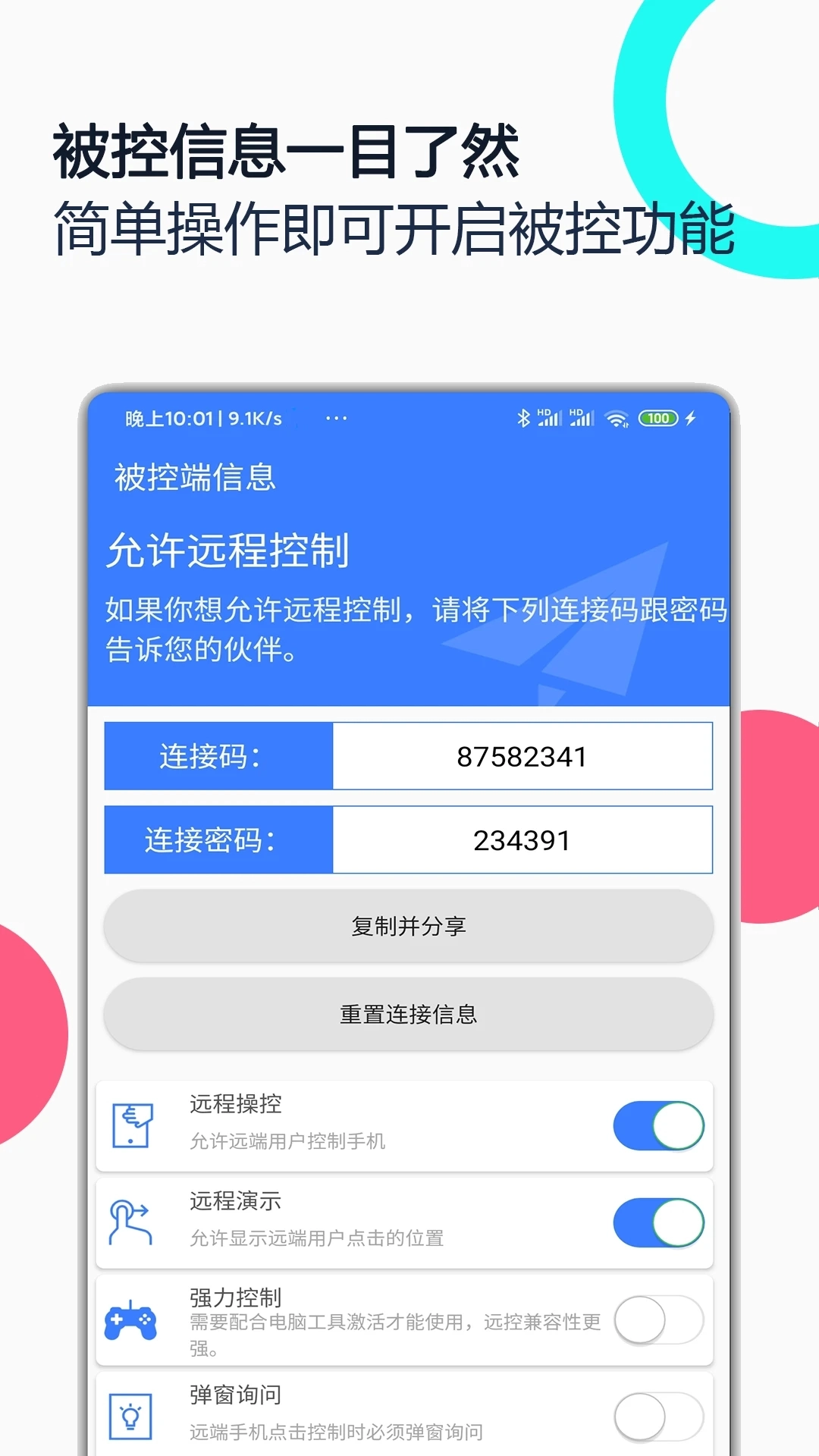Screen dimensions: 819x1456
Task: Tap the Bluetooth icon in status bar
Action: 522,417
